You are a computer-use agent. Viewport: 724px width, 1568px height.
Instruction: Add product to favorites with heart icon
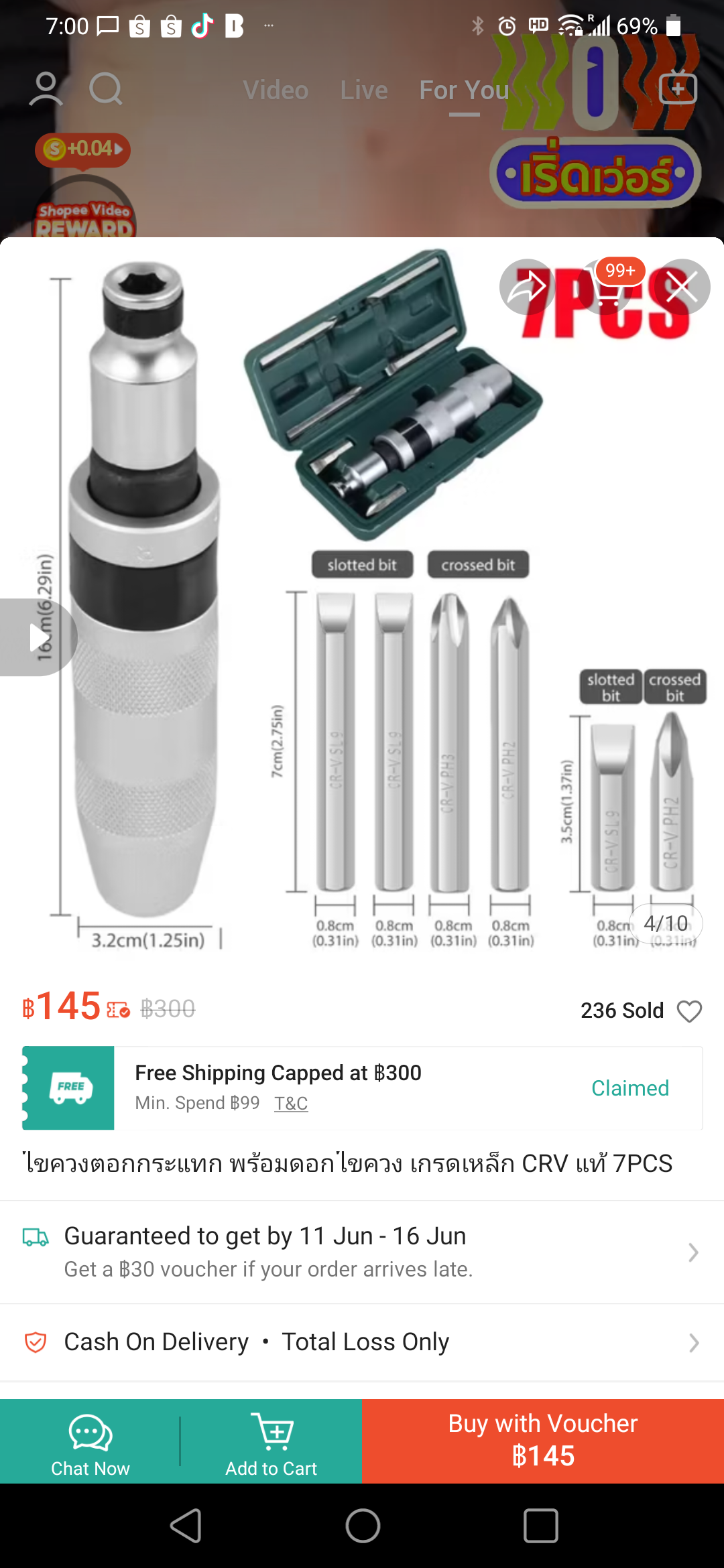coord(689,1010)
